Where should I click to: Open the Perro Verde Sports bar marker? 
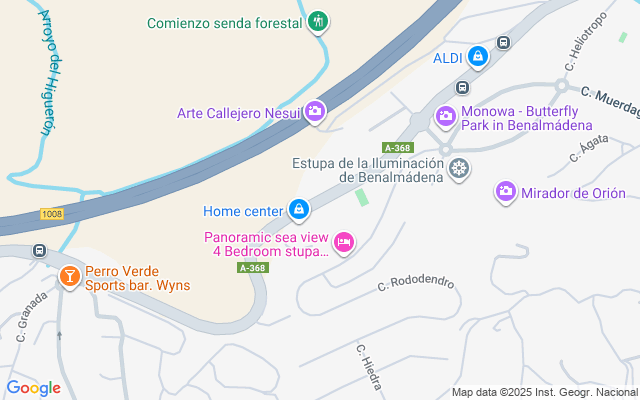(70, 276)
